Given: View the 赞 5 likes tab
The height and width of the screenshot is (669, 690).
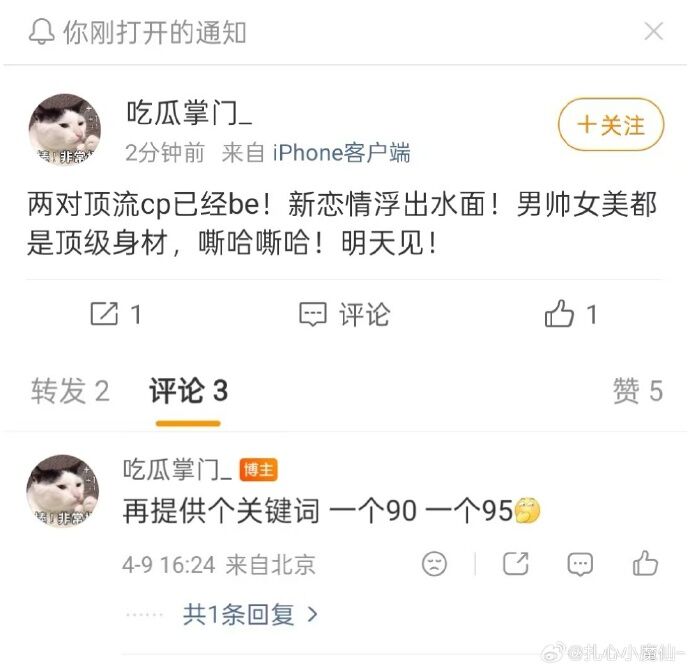Looking at the screenshot, I should [x=637, y=391].
